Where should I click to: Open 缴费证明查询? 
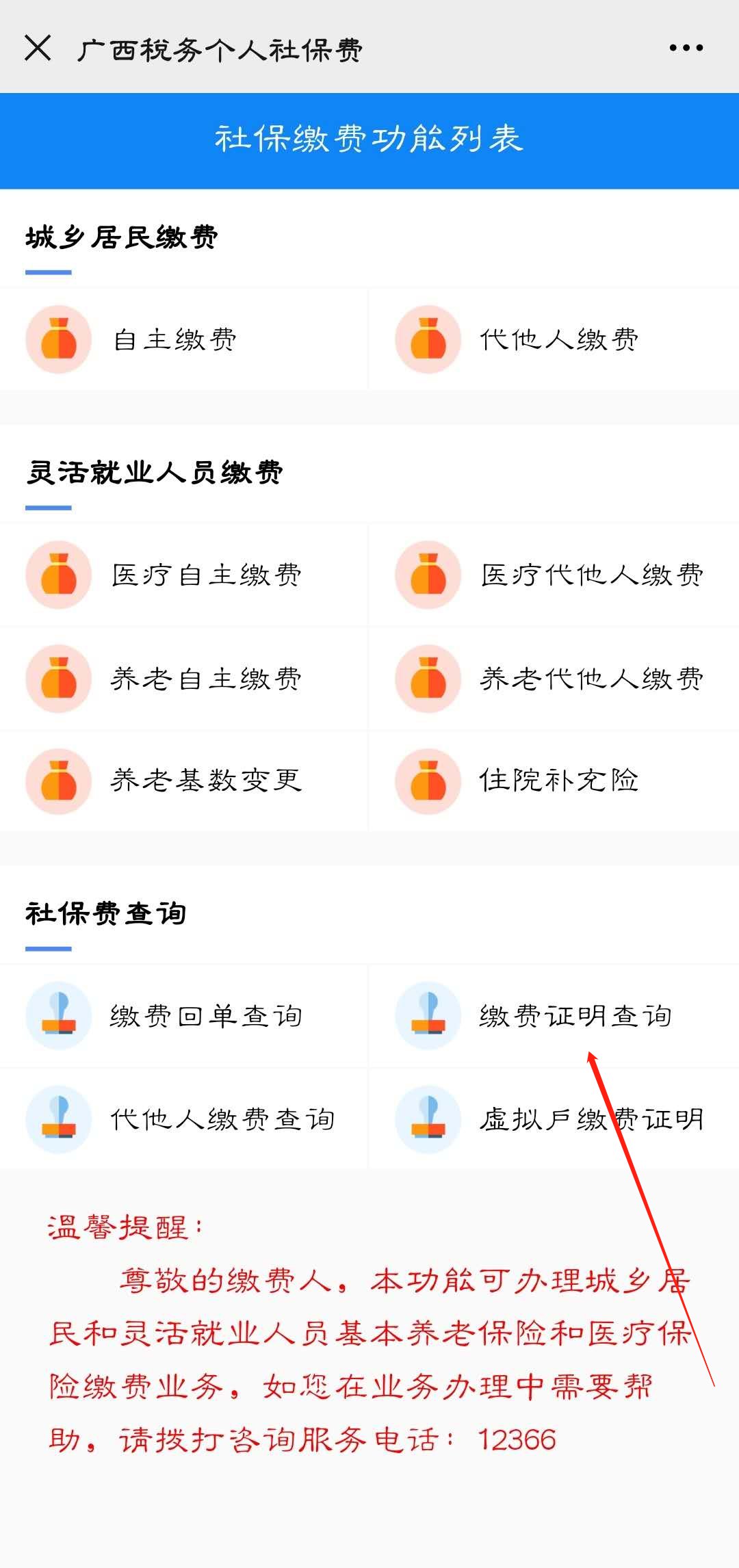click(575, 1016)
